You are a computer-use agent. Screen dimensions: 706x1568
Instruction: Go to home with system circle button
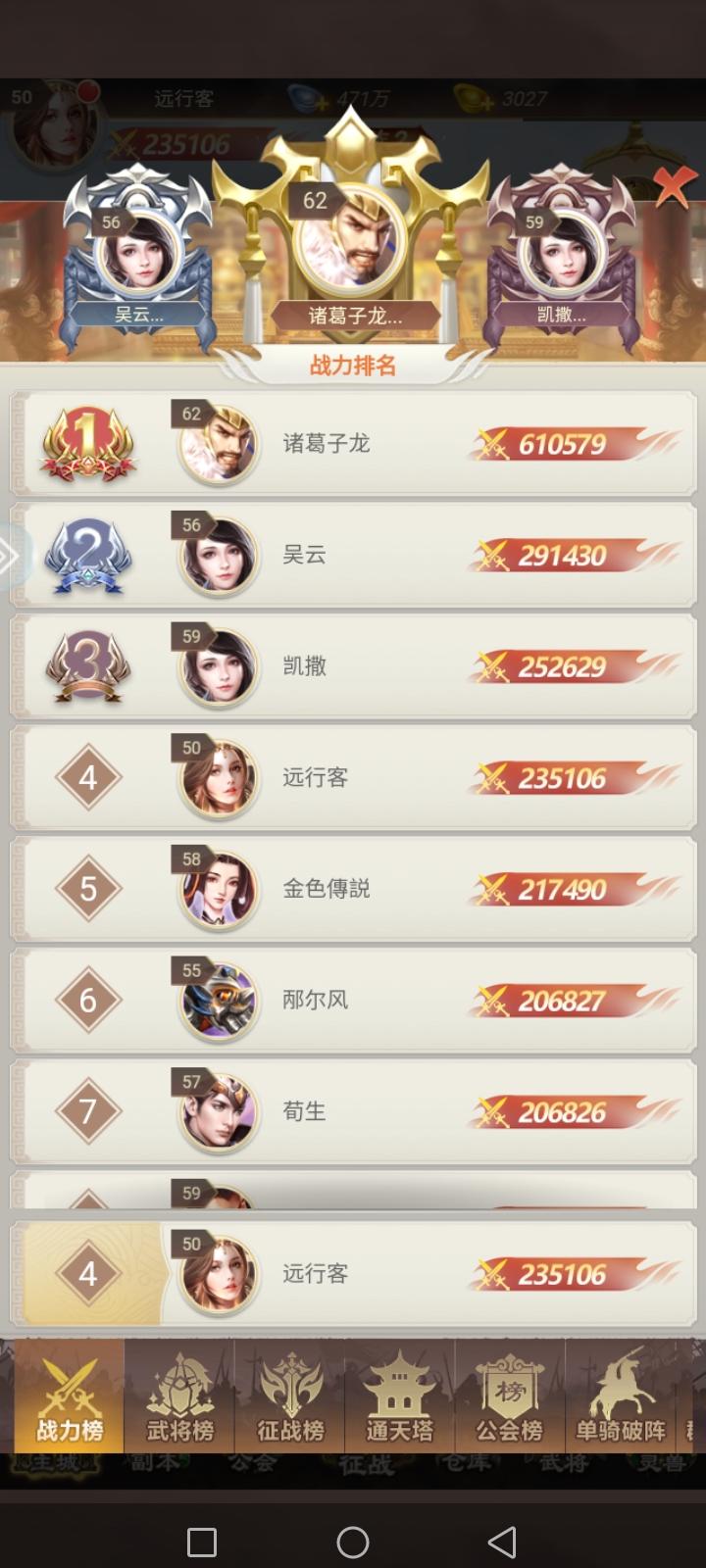click(353, 1543)
